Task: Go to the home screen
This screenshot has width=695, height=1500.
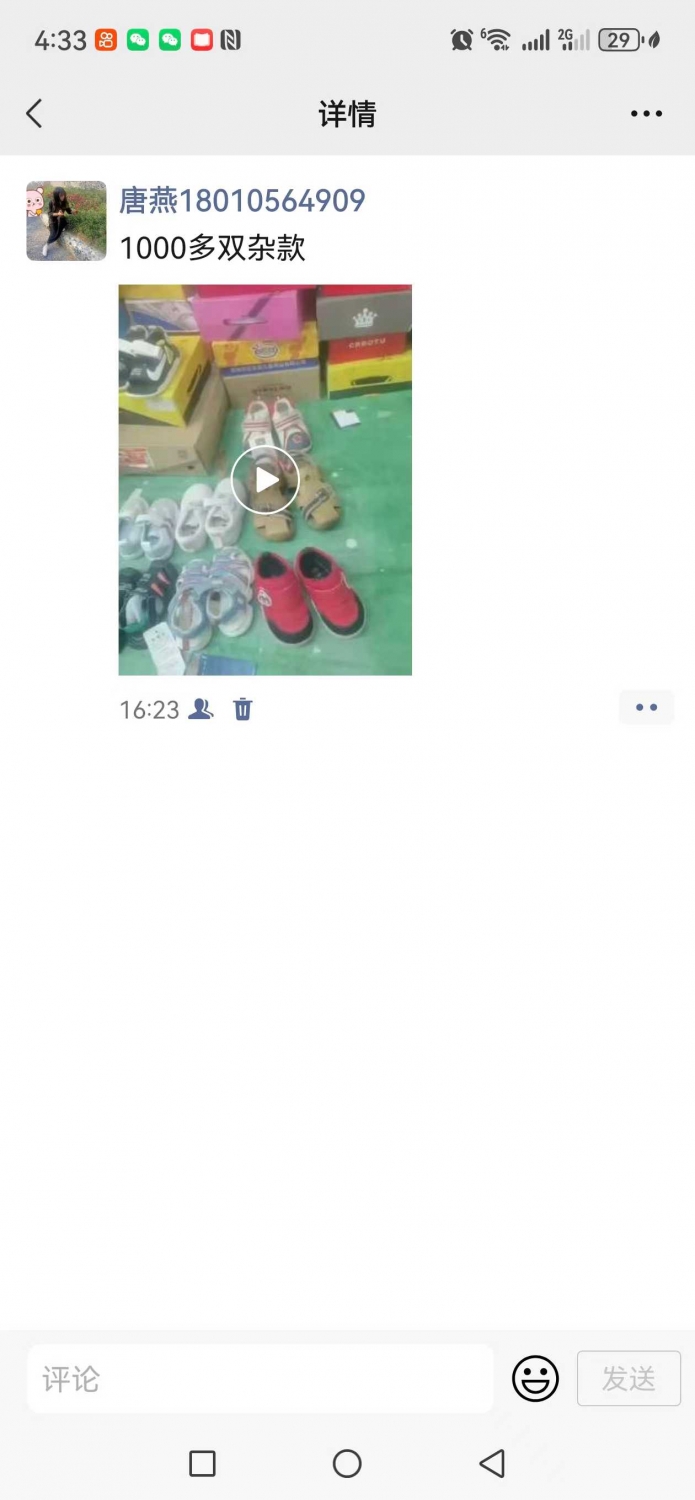Action: [347, 1464]
